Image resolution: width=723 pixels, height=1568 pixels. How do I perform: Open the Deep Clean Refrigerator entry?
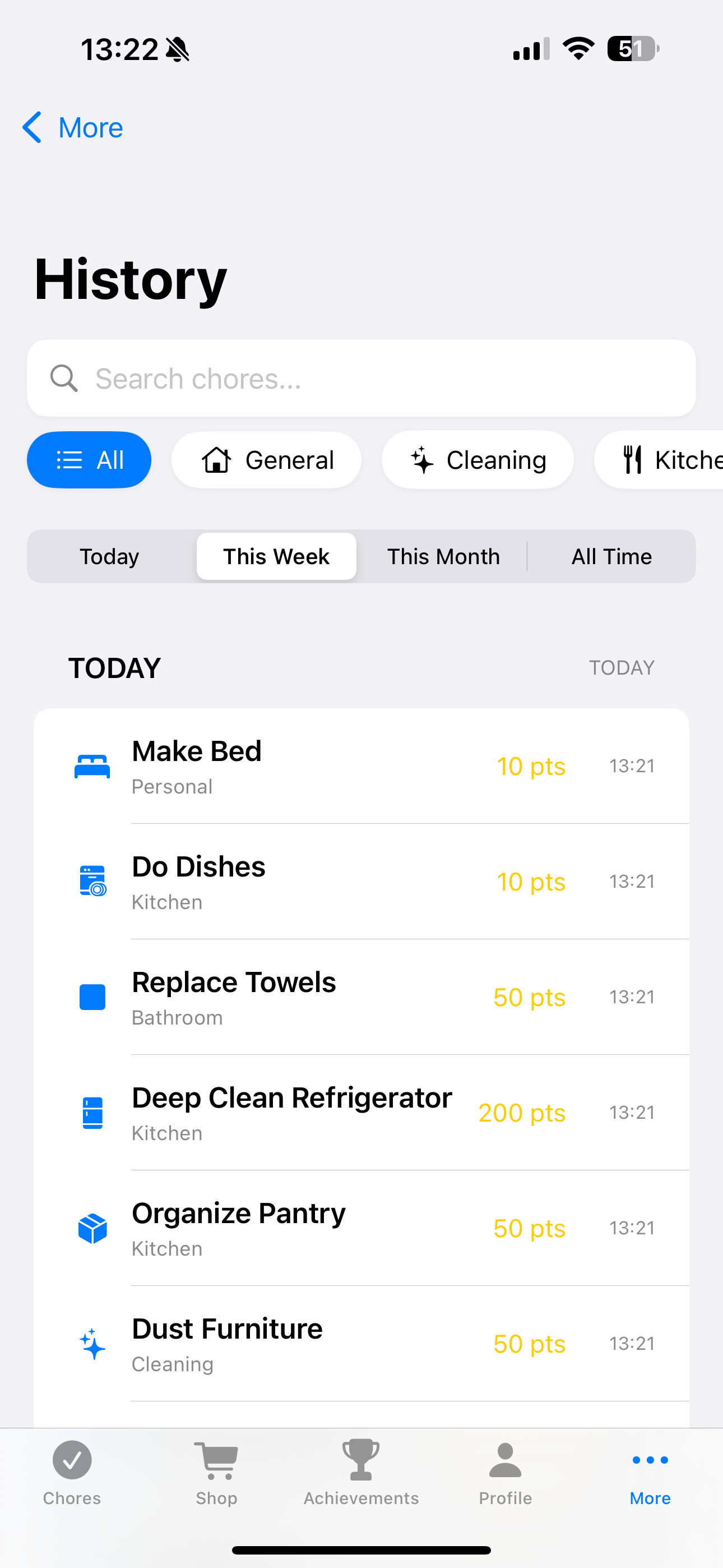(361, 1113)
